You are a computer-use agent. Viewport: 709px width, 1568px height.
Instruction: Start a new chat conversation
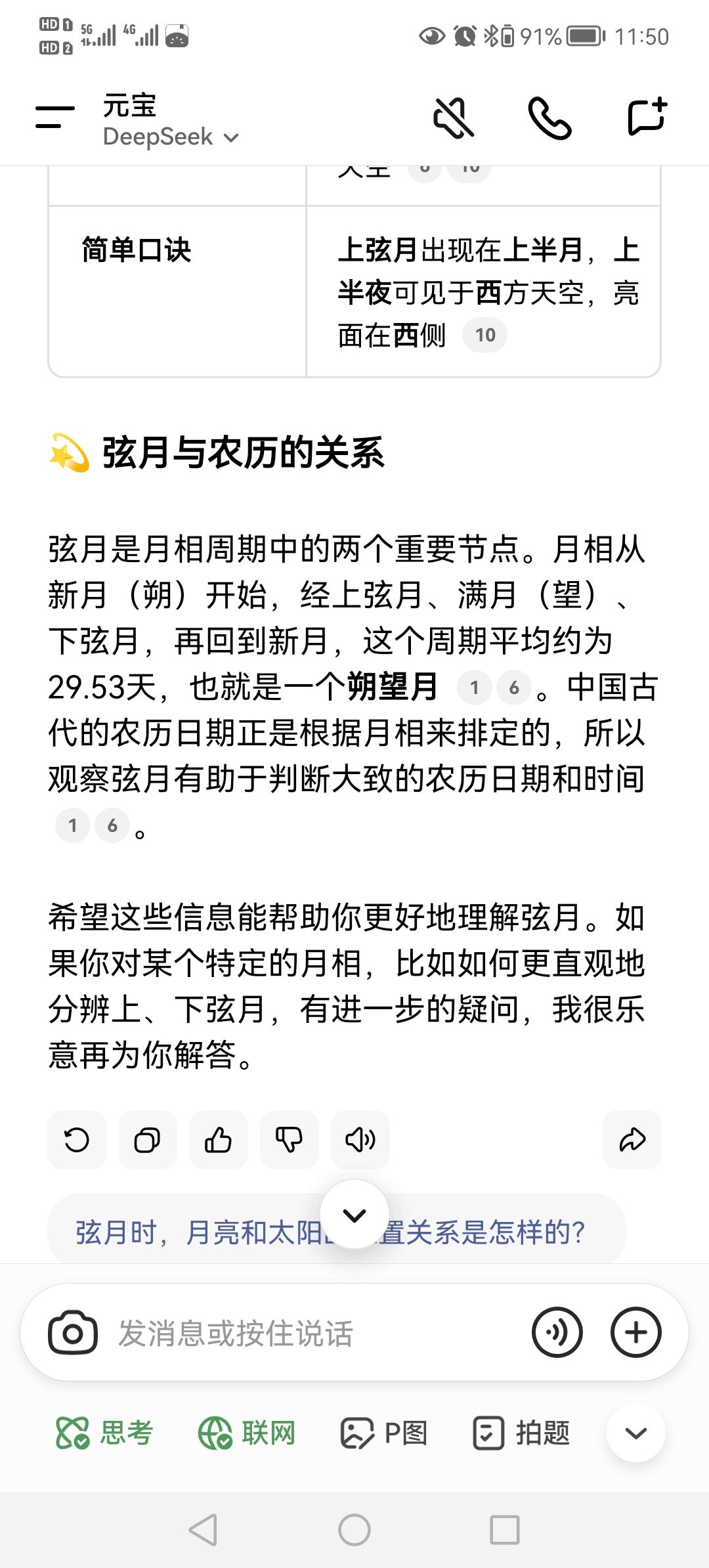(647, 118)
